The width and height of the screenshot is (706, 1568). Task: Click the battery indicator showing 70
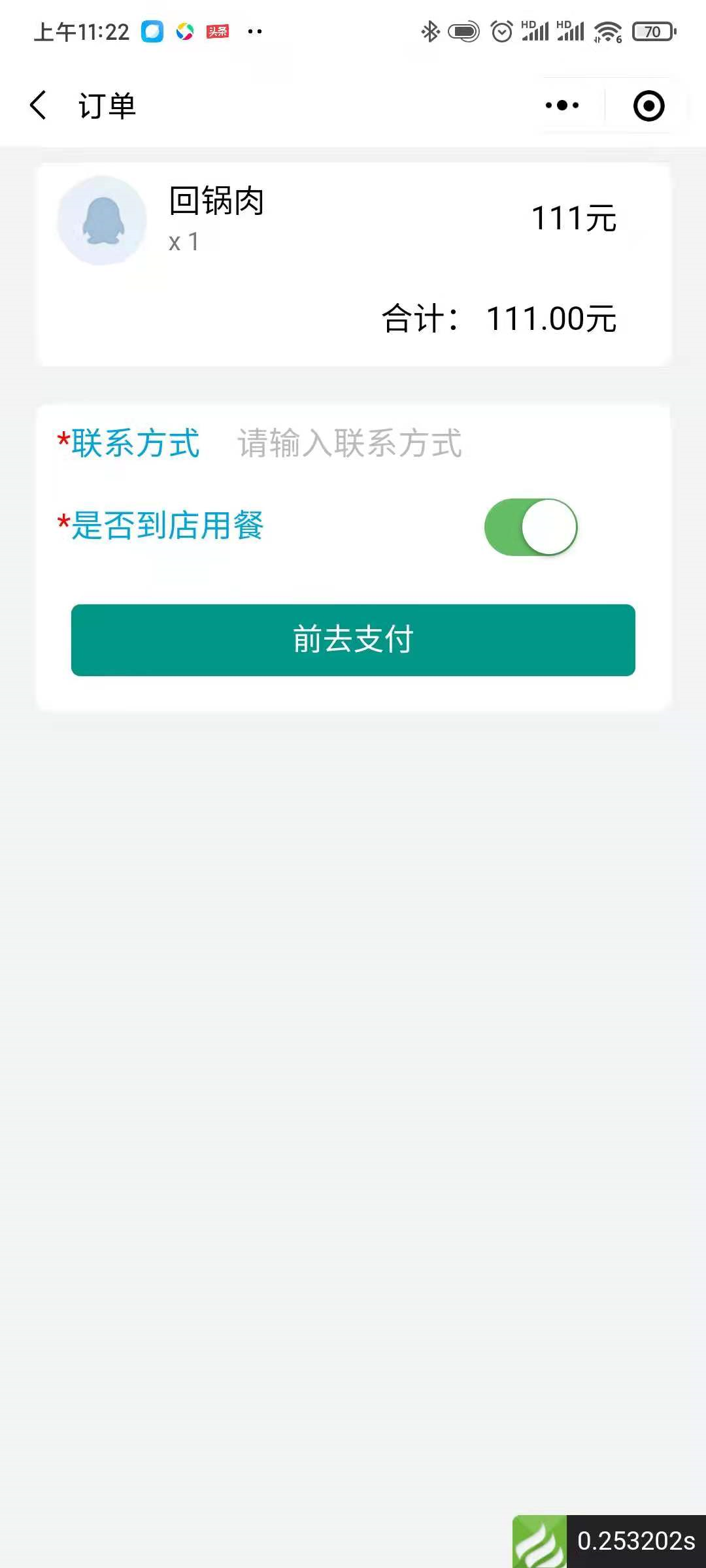coord(653,30)
